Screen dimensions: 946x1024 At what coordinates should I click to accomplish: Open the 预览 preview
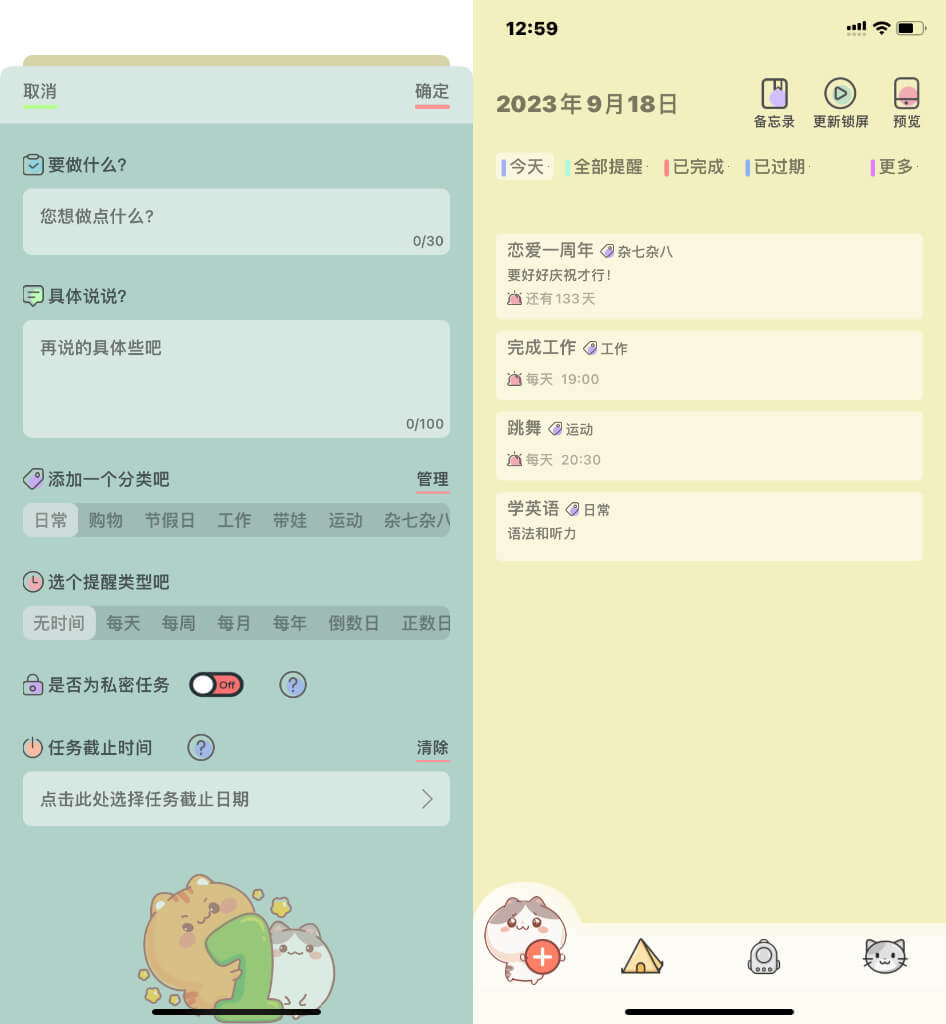pyautogui.click(x=906, y=103)
